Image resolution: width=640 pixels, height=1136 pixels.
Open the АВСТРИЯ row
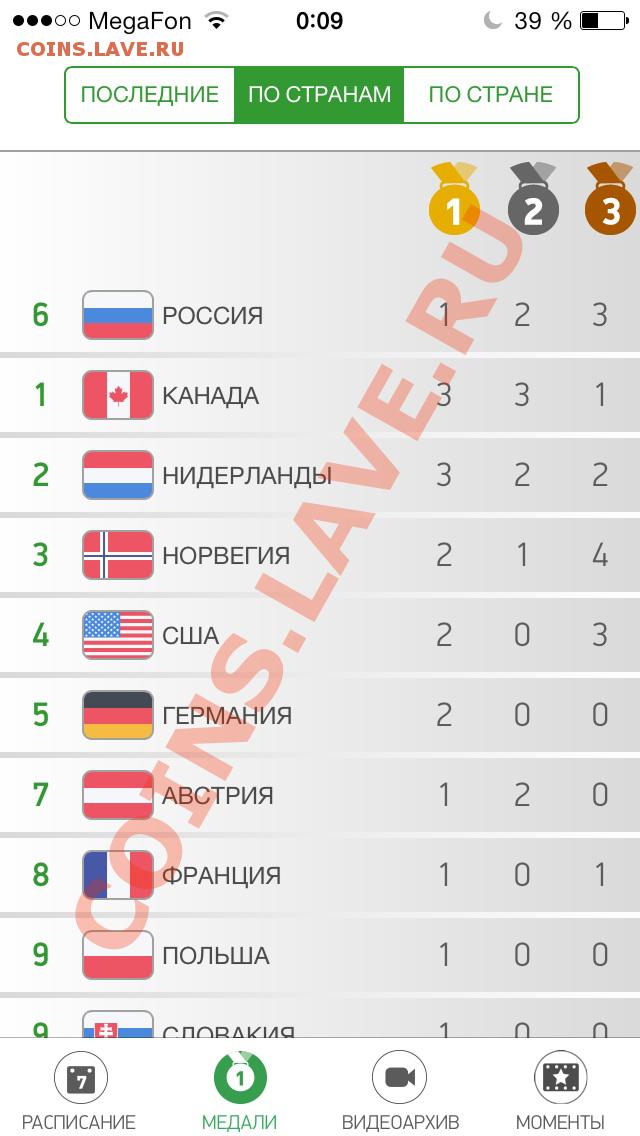[x=320, y=795]
